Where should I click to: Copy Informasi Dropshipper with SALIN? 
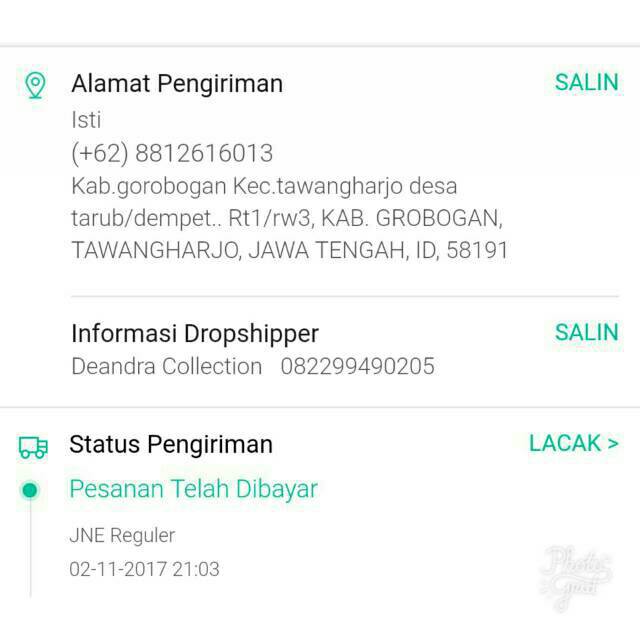586,332
